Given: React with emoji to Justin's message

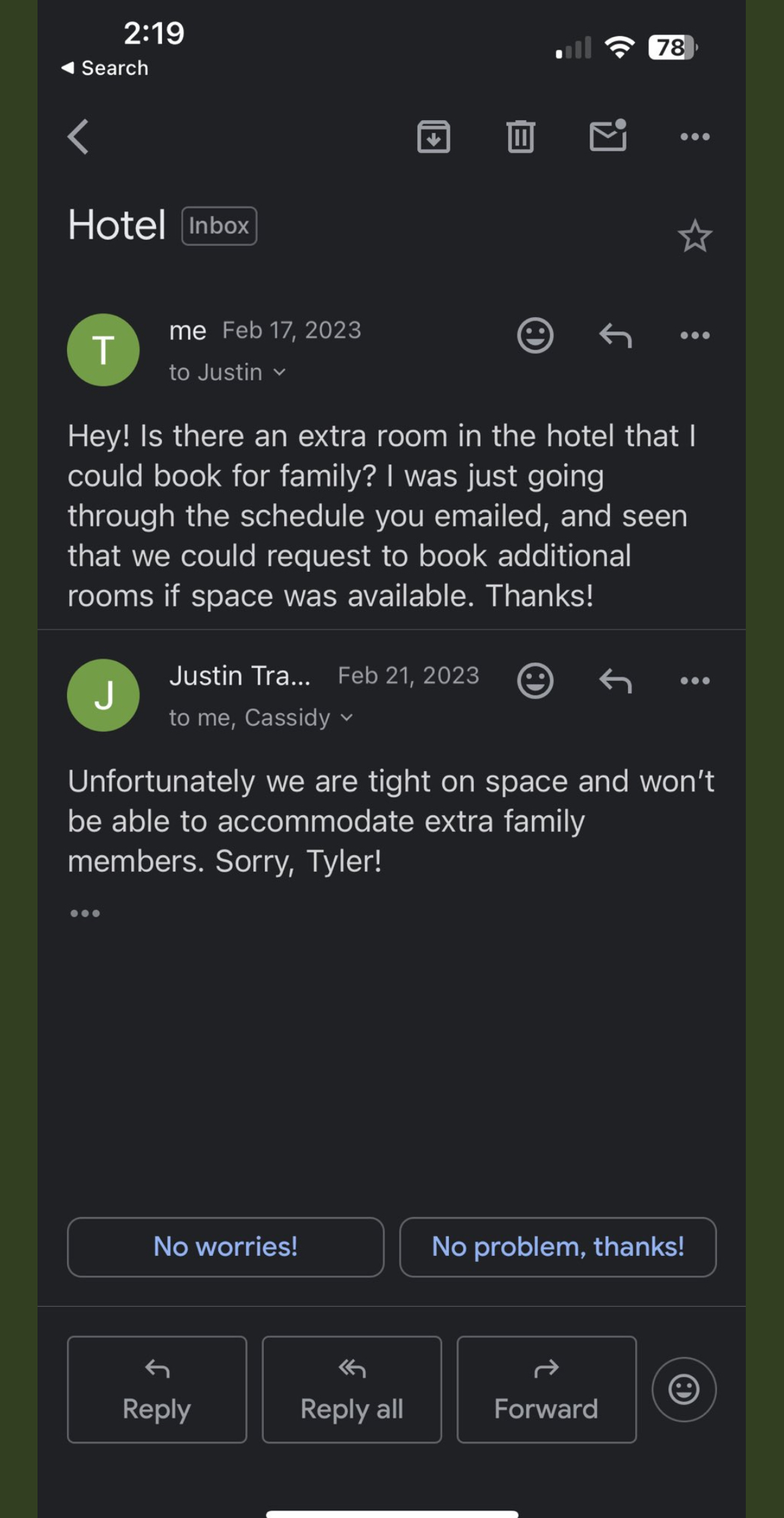Looking at the screenshot, I should click(535, 681).
